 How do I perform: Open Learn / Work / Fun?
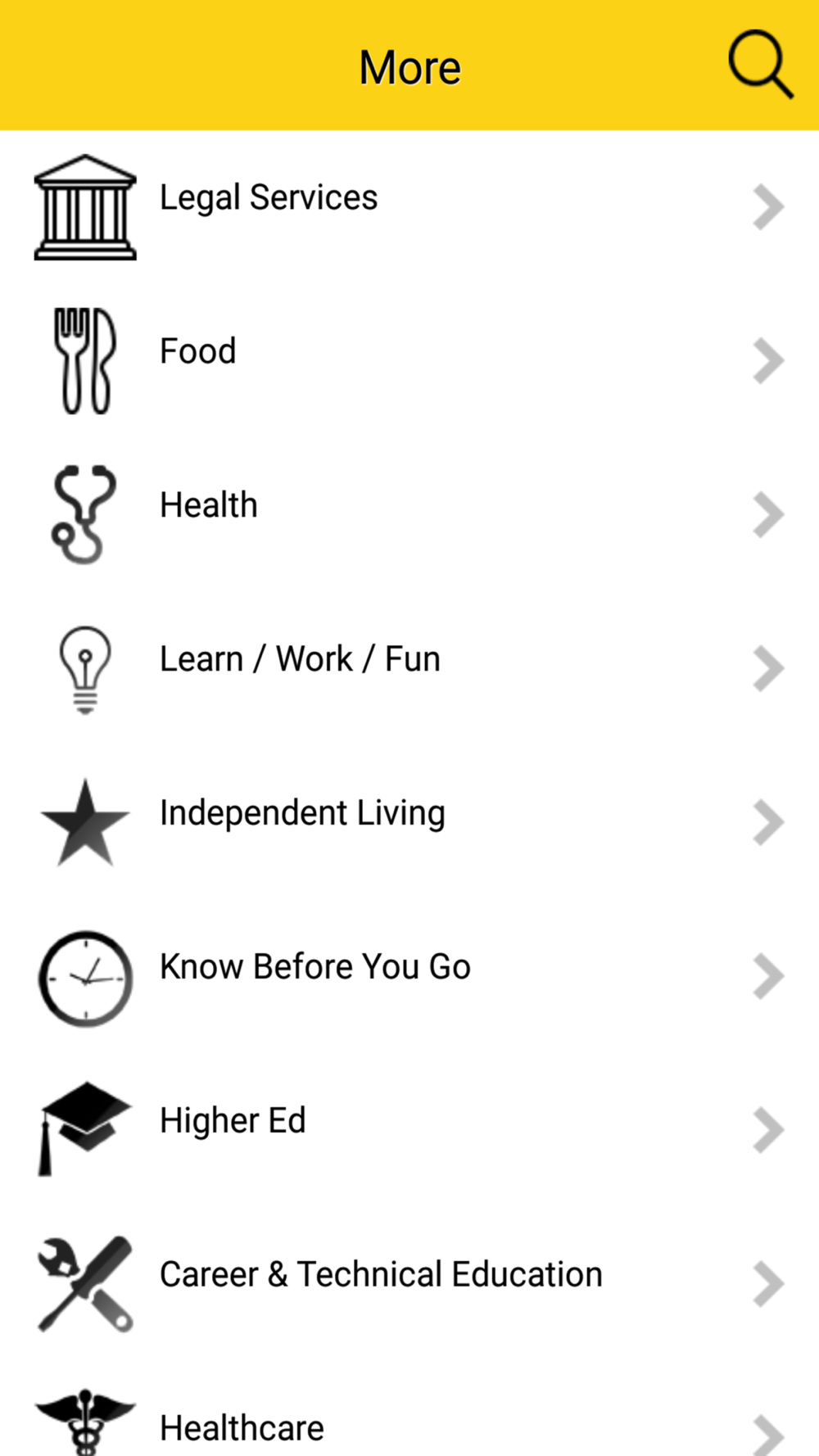pos(409,669)
